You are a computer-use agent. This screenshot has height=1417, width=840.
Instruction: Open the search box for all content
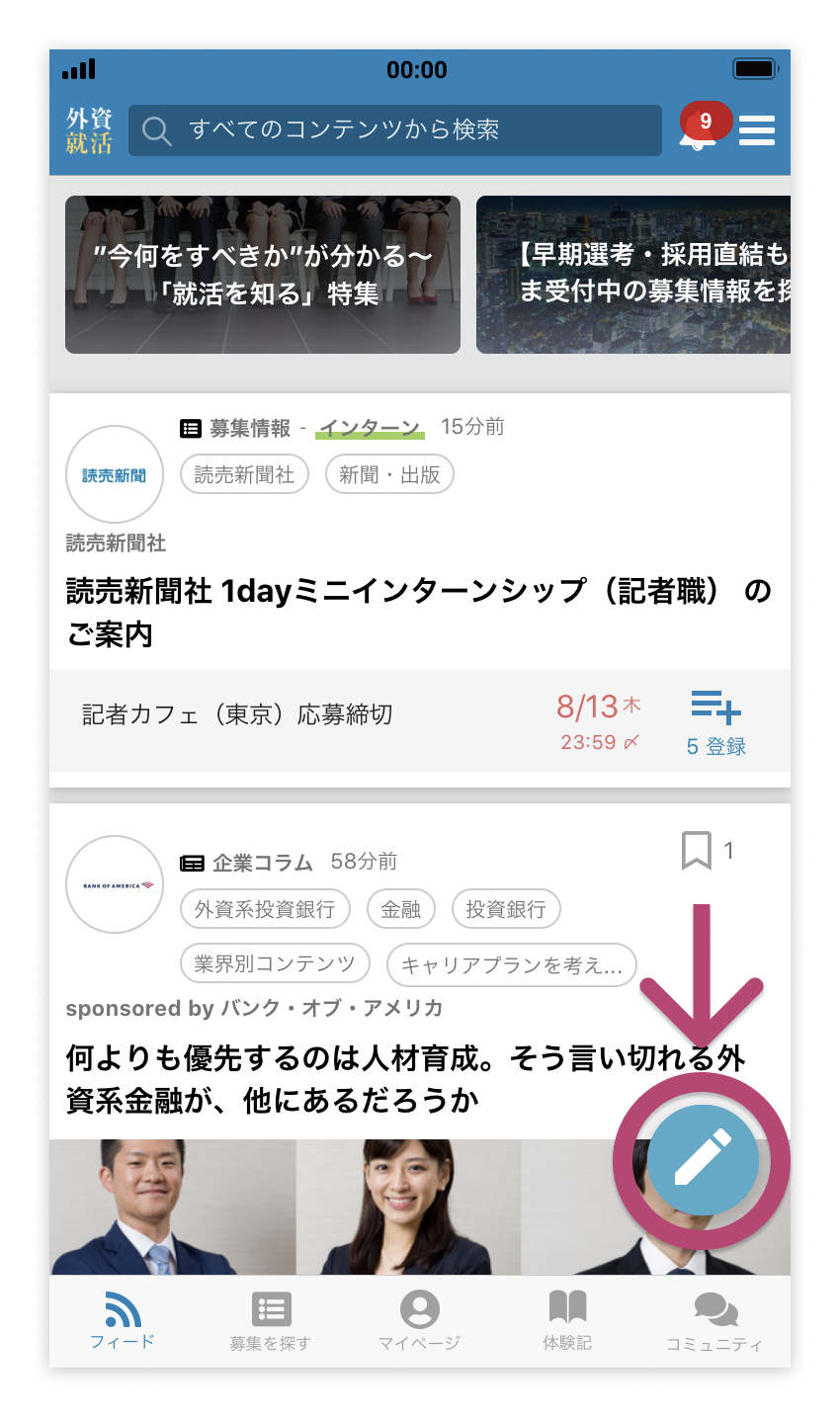pos(395,130)
